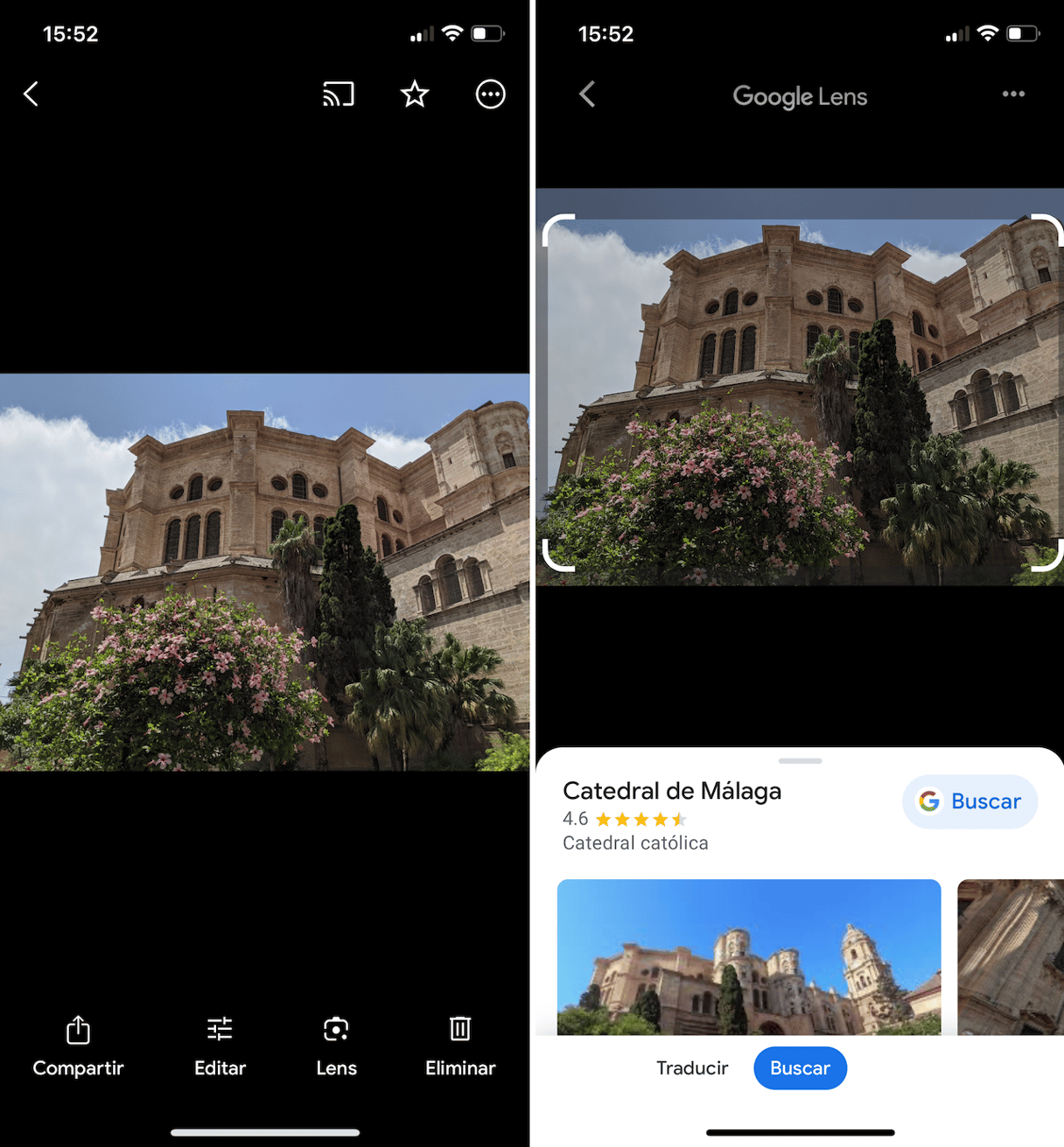The height and width of the screenshot is (1147, 1064).
Task: Go back from the photo viewer
Action: 31,94
